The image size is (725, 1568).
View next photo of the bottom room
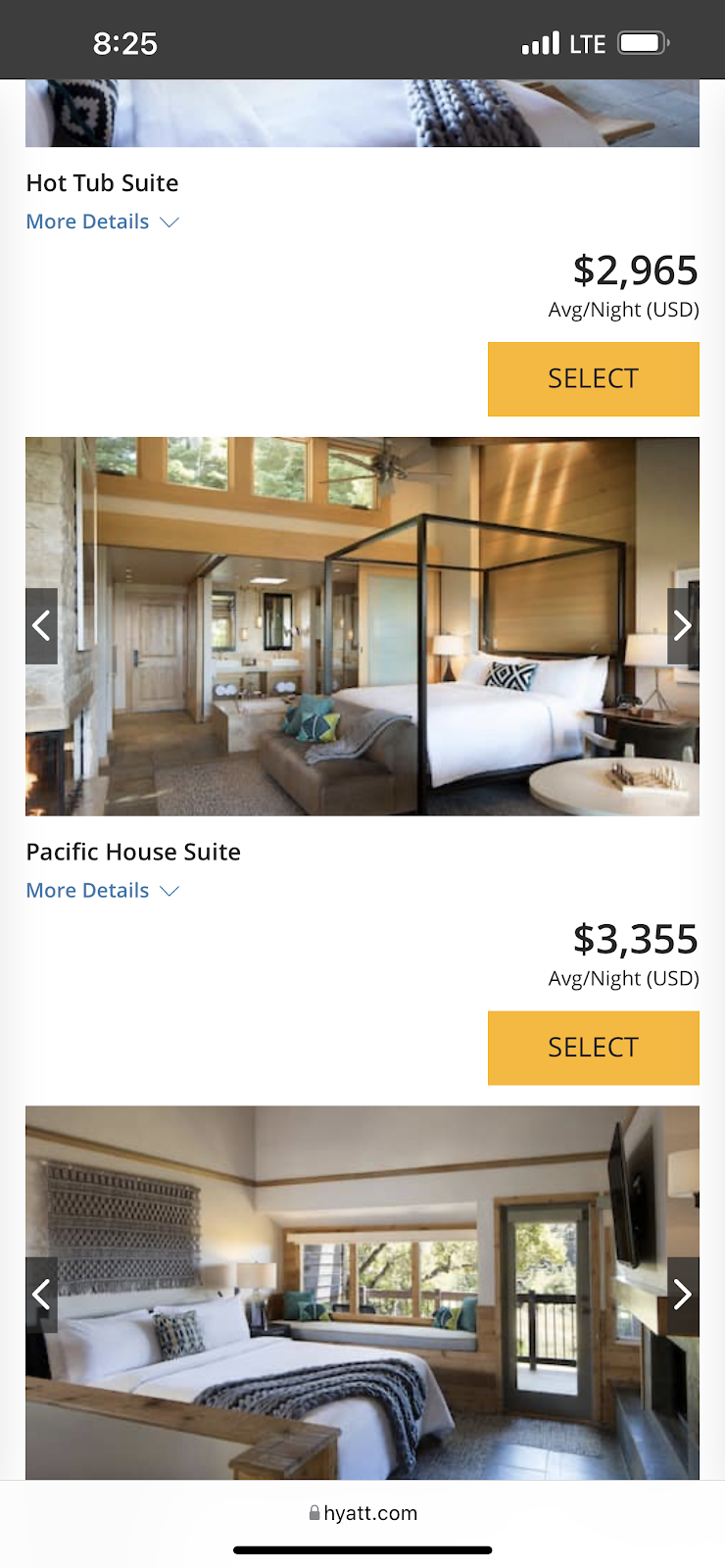(x=683, y=1296)
